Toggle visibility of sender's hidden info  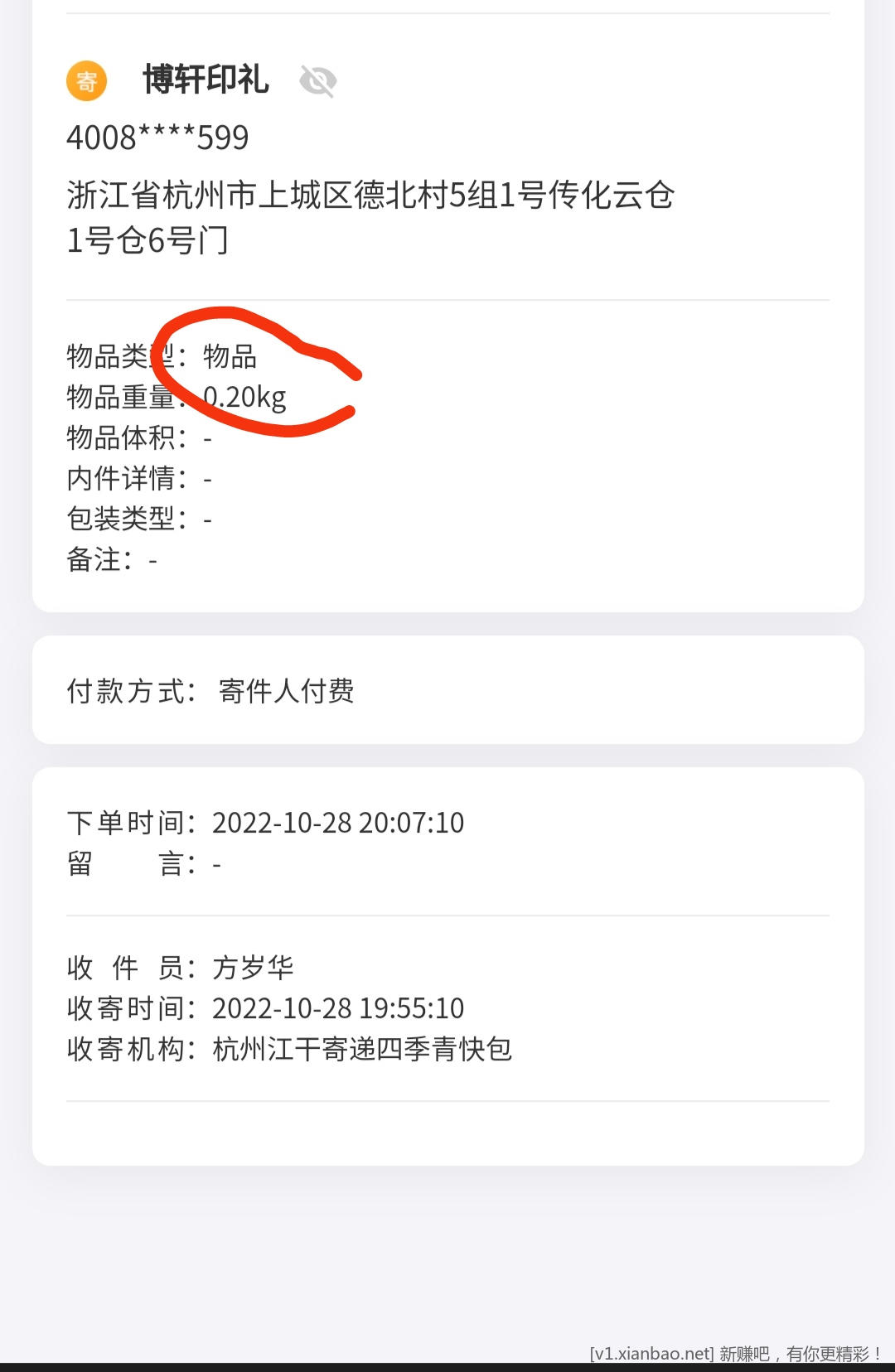pos(317,80)
